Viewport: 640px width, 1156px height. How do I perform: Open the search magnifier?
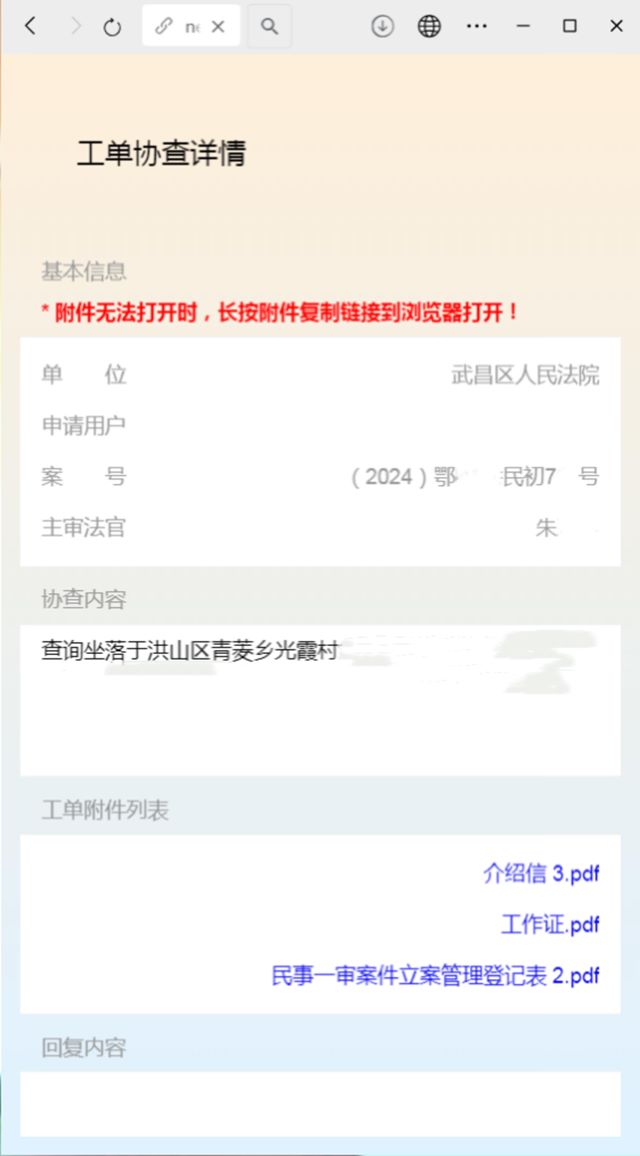[269, 27]
